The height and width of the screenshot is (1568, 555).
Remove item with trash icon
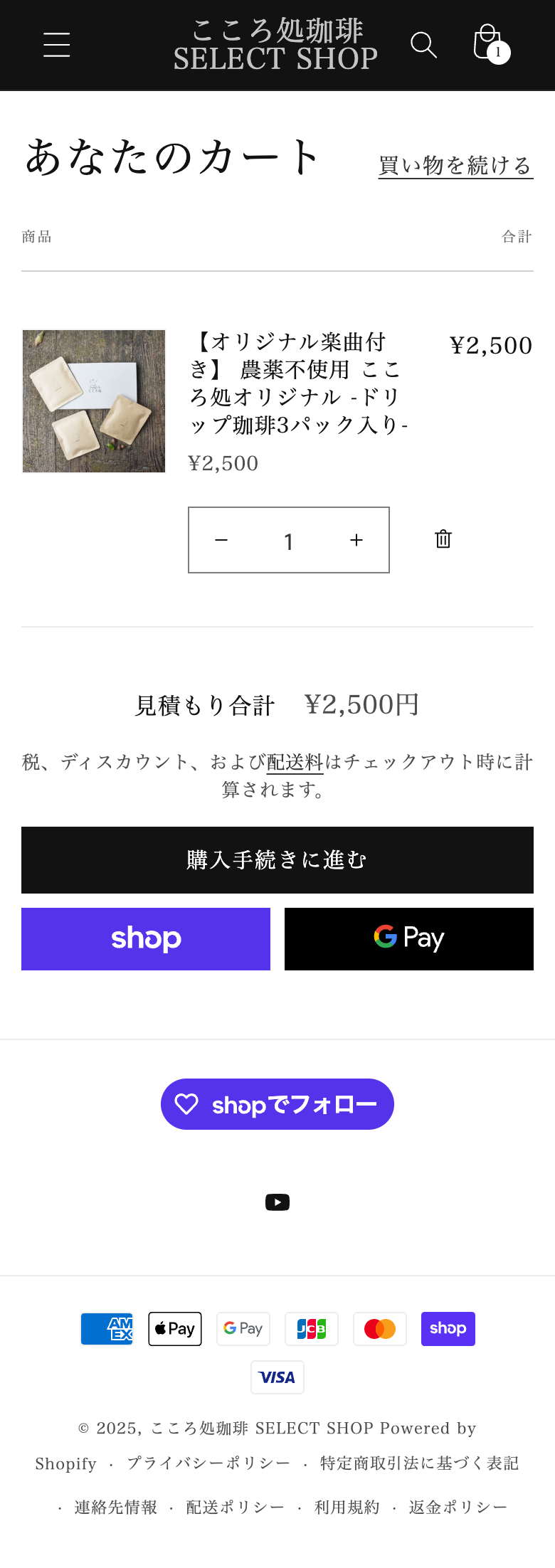(443, 539)
